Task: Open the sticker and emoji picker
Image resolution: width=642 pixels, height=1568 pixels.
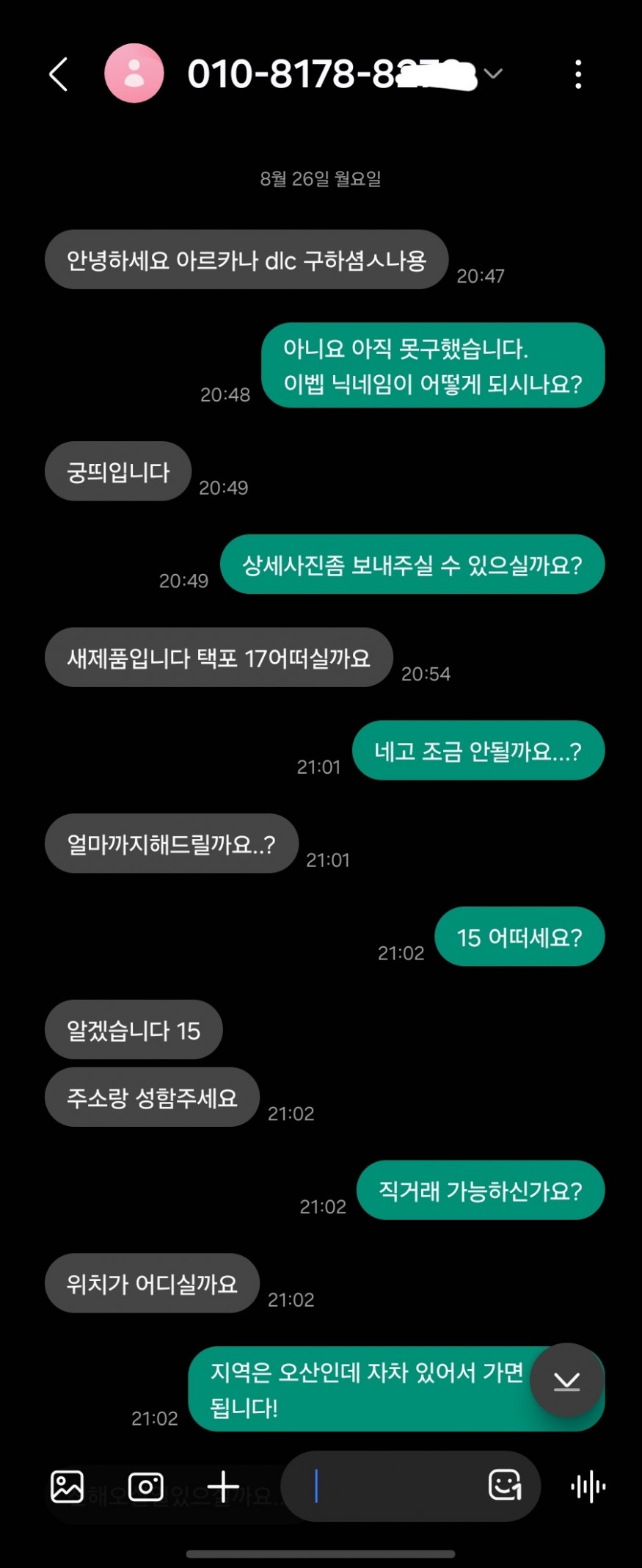Action: (x=505, y=1485)
